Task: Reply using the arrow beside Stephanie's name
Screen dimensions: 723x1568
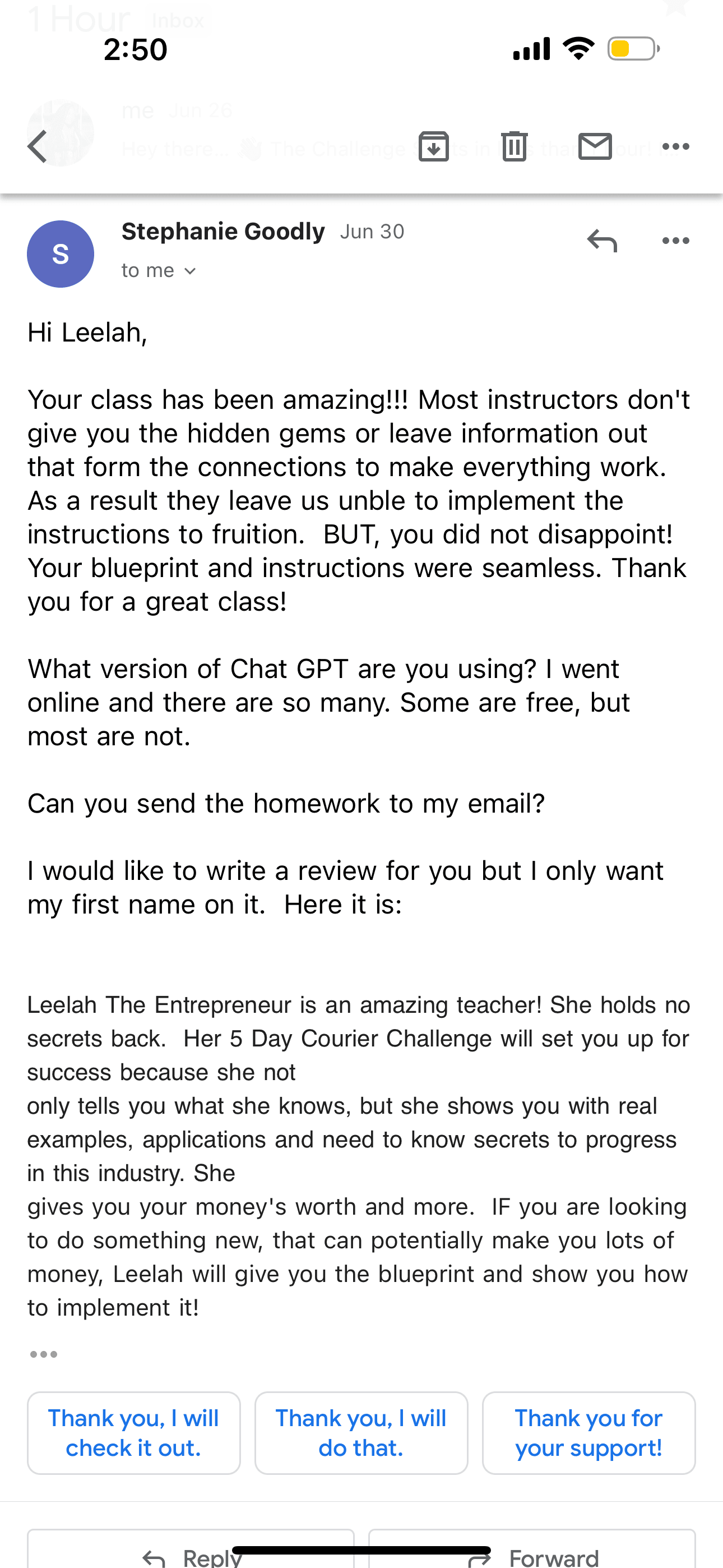Action: pyautogui.click(x=602, y=241)
